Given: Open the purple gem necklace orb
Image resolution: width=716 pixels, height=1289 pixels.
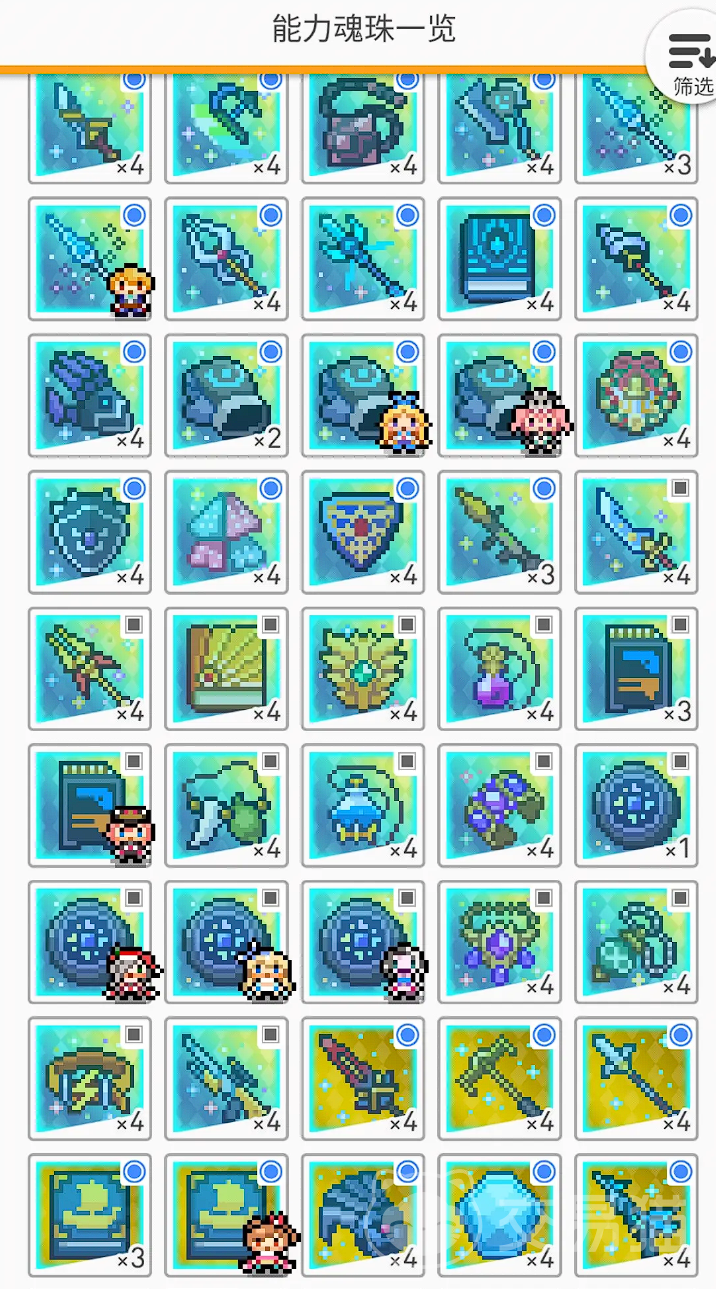Looking at the screenshot, I should coord(499,942).
